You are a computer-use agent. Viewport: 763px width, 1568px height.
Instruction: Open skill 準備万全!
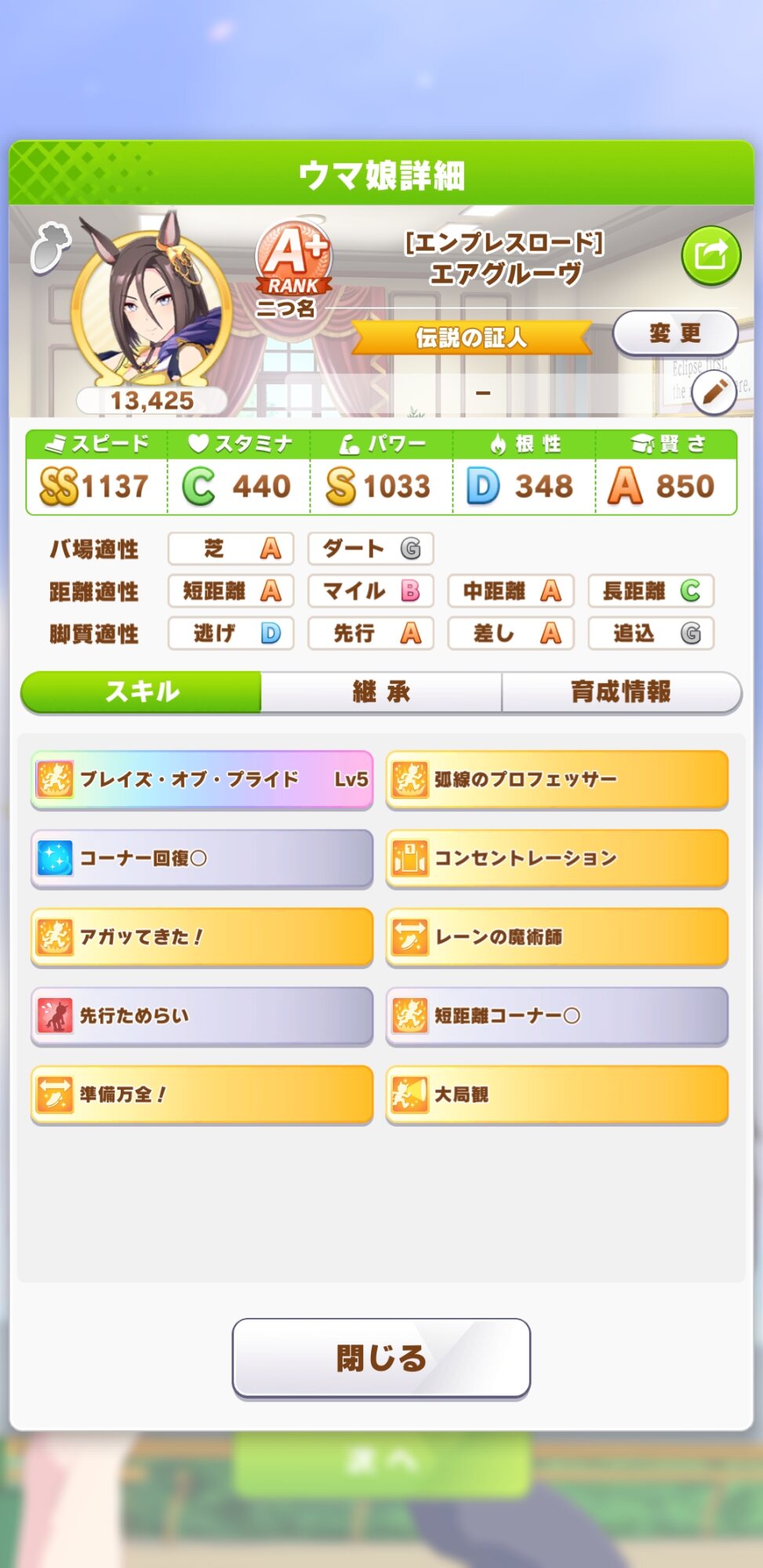click(202, 1094)
